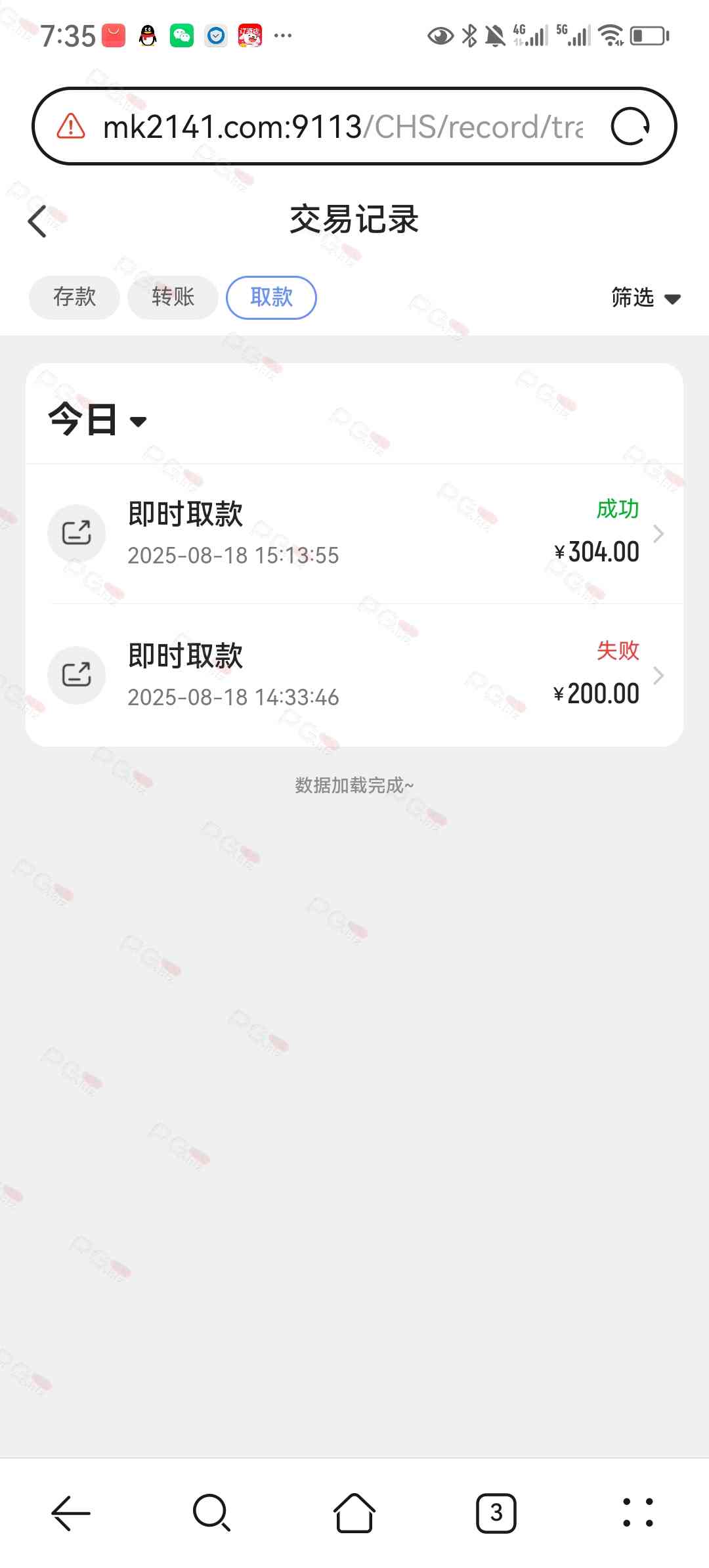The image size is (709, 1568).
Task: Open the successful ¥304.00 withdrawal record
Action: pyautogui.click(x=354, y=533)
